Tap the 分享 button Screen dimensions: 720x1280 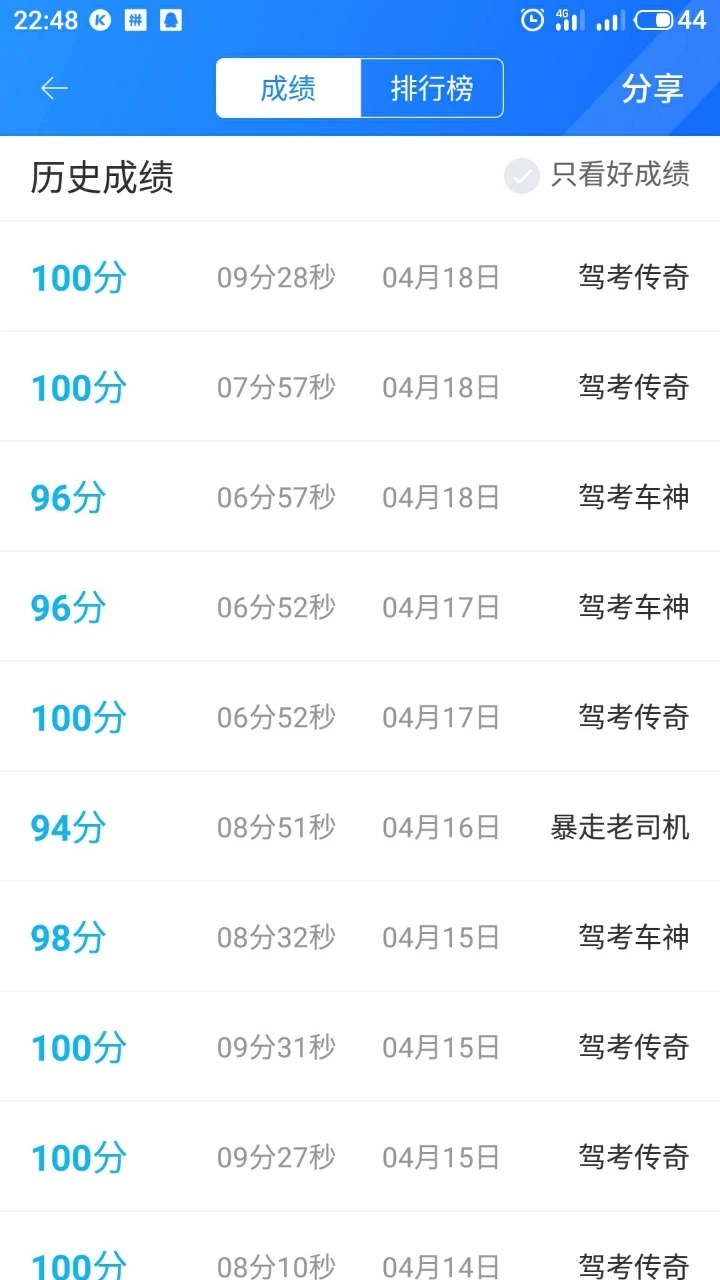[652, 88]
